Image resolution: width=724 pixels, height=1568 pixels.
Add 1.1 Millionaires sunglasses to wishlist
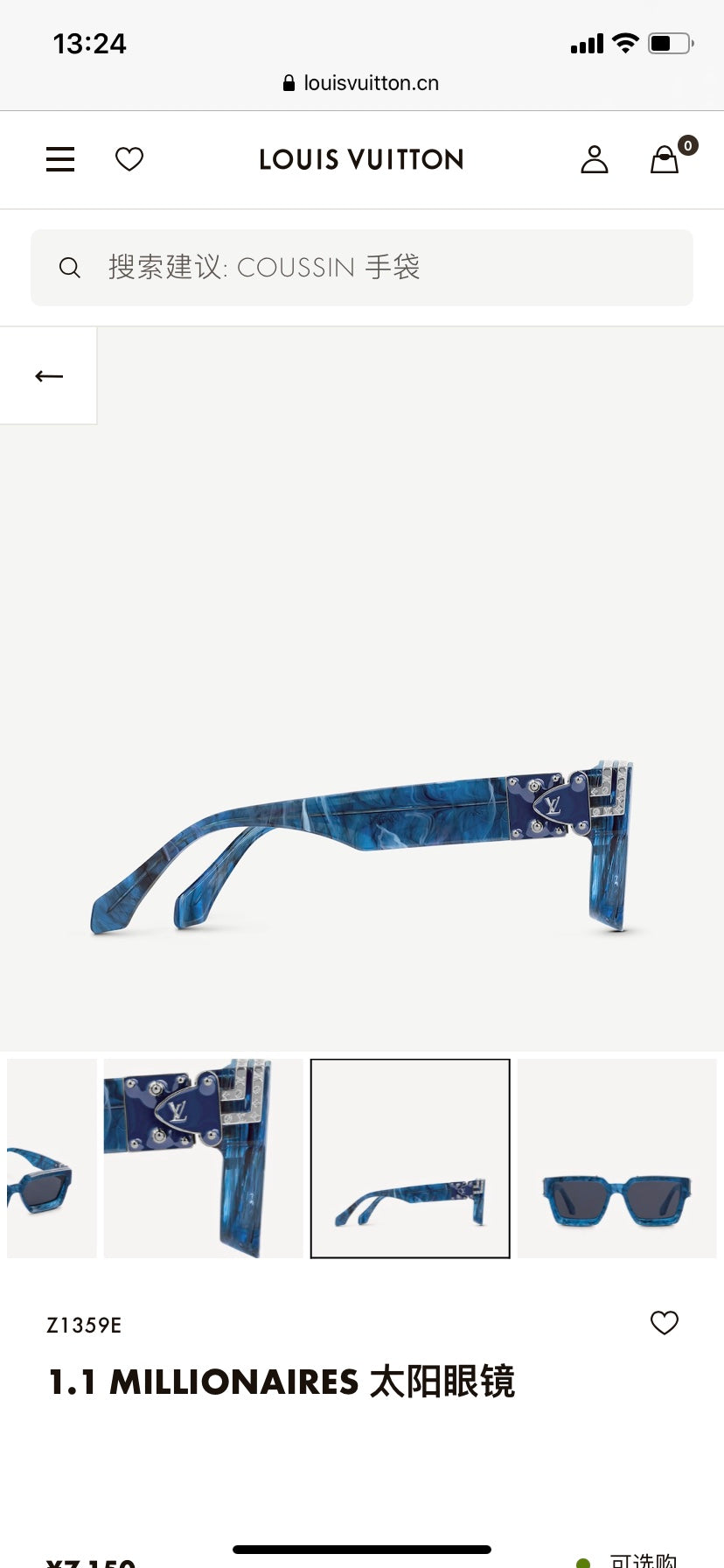[x=665, y=1323]
